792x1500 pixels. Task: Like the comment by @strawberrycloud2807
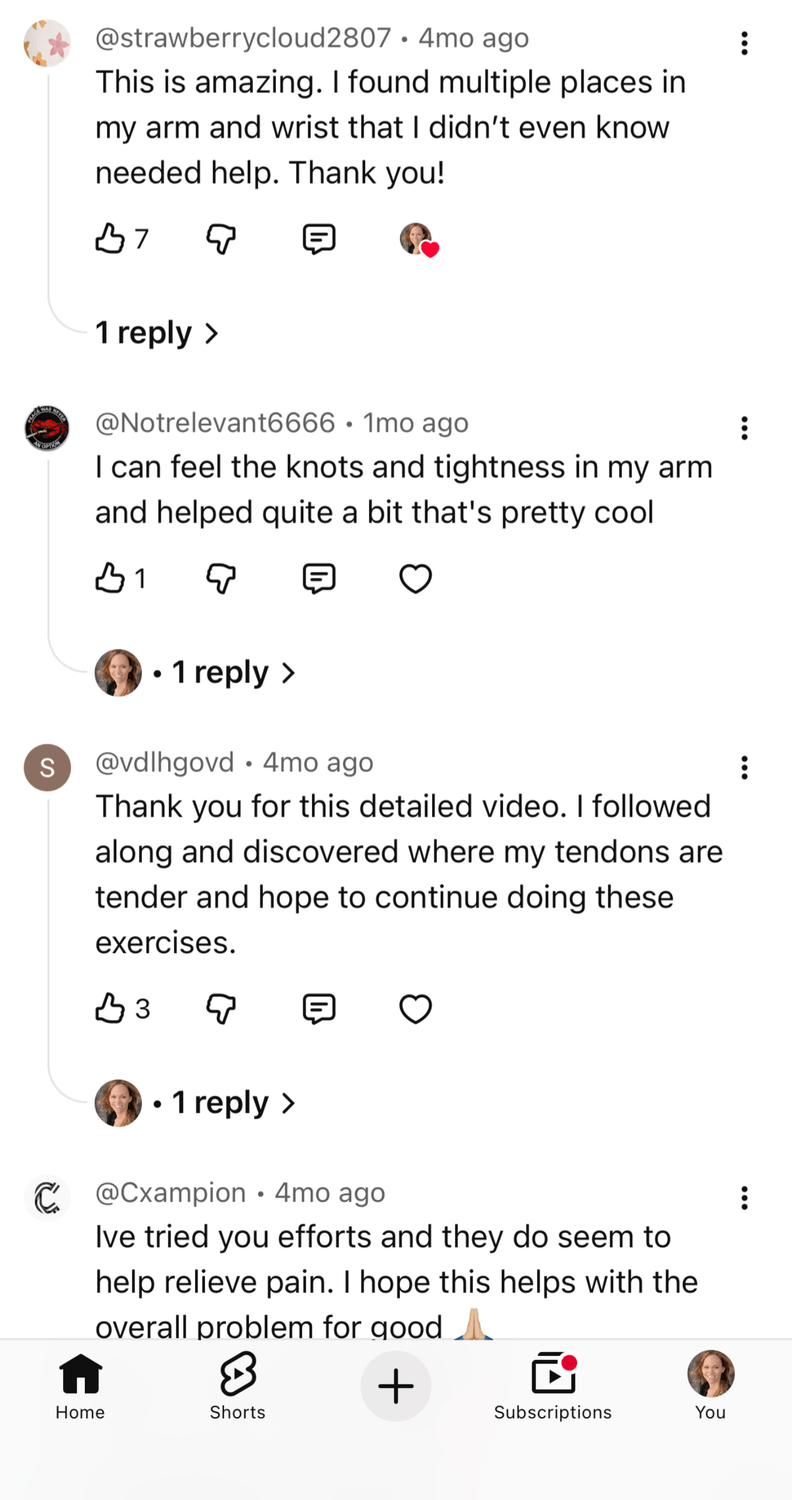tap(110, 239)
